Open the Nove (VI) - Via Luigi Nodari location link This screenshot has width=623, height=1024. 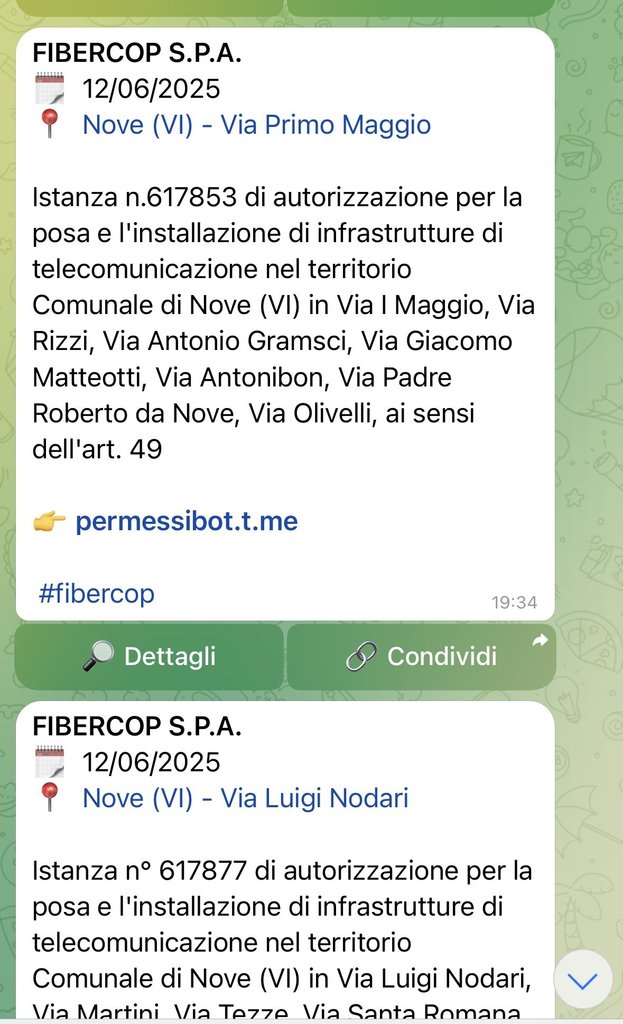(x=245, y=798)
